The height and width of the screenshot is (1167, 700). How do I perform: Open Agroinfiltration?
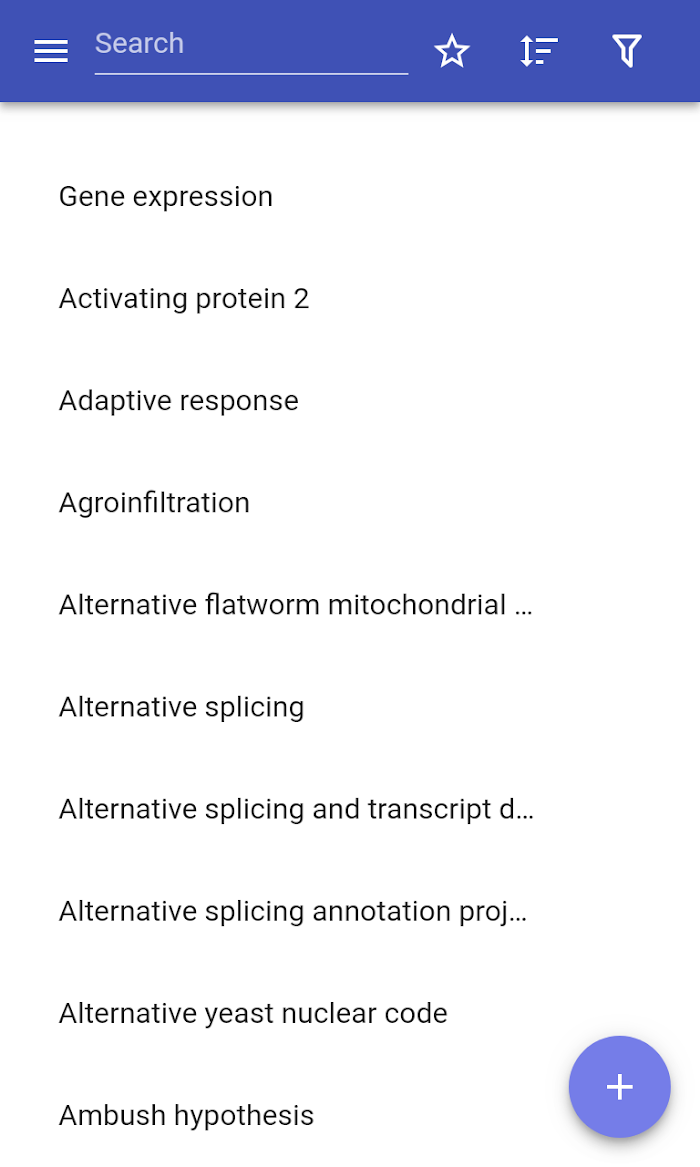[x=350, y=502]
